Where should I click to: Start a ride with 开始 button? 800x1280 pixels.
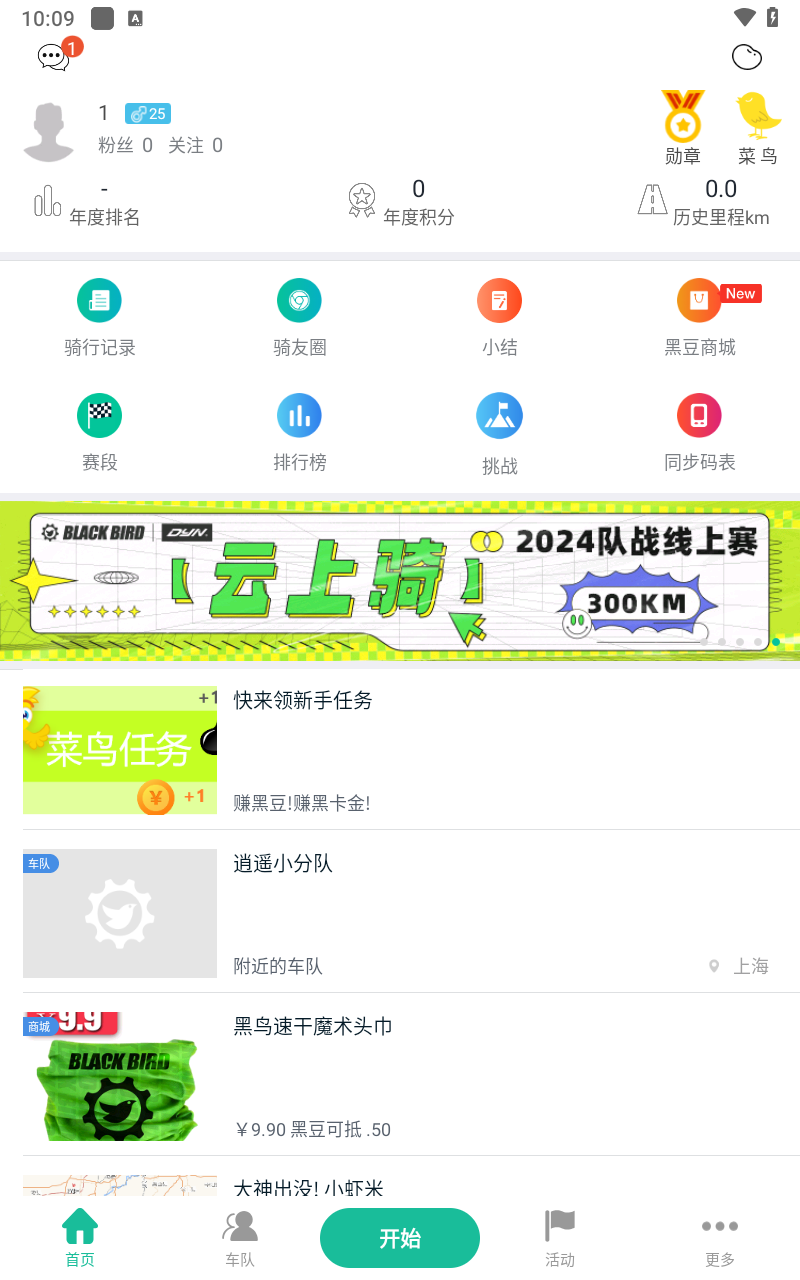click(x=400, y=1238)
